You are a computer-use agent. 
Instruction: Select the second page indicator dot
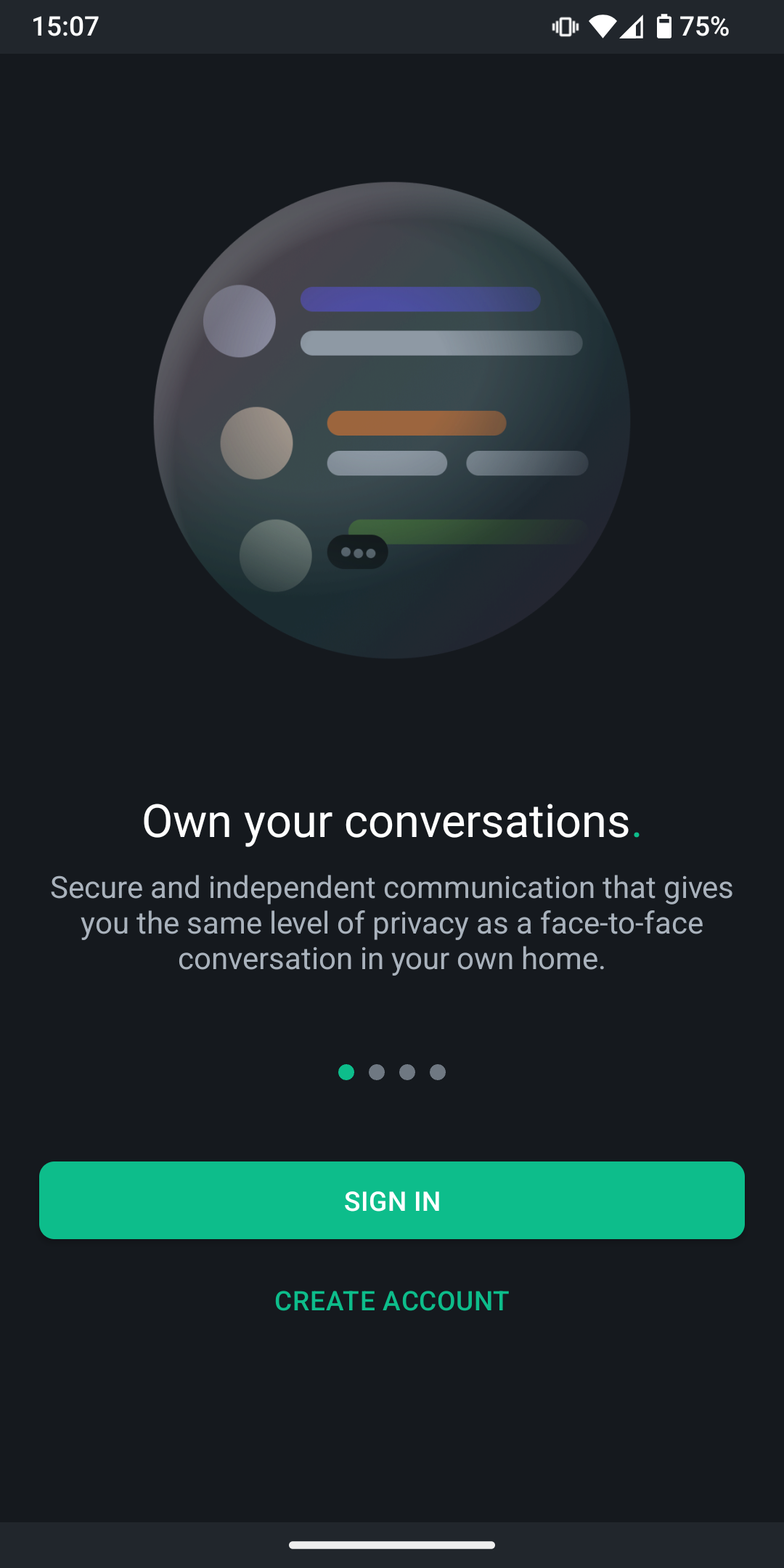tap(377, 1072)
